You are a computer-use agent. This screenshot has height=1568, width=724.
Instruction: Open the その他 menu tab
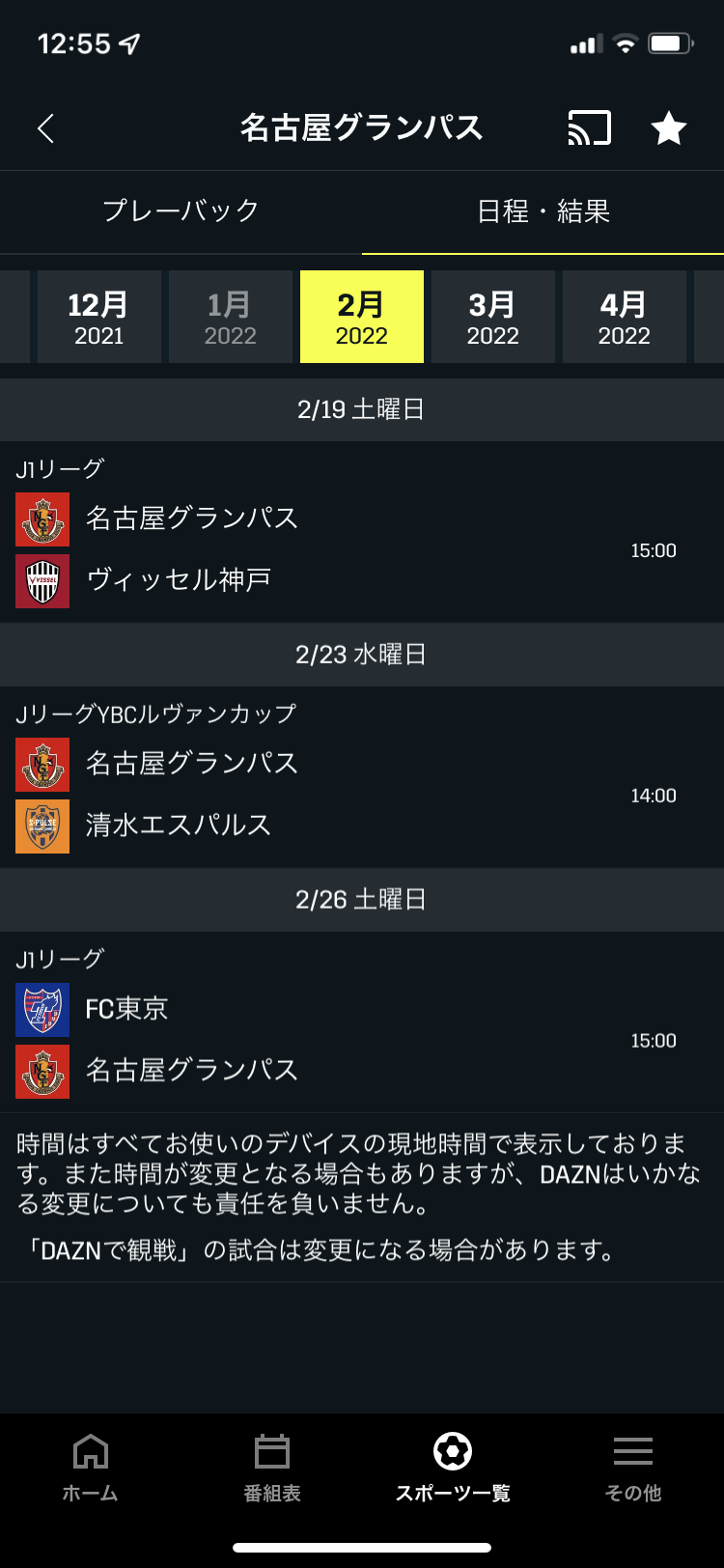633,1468
